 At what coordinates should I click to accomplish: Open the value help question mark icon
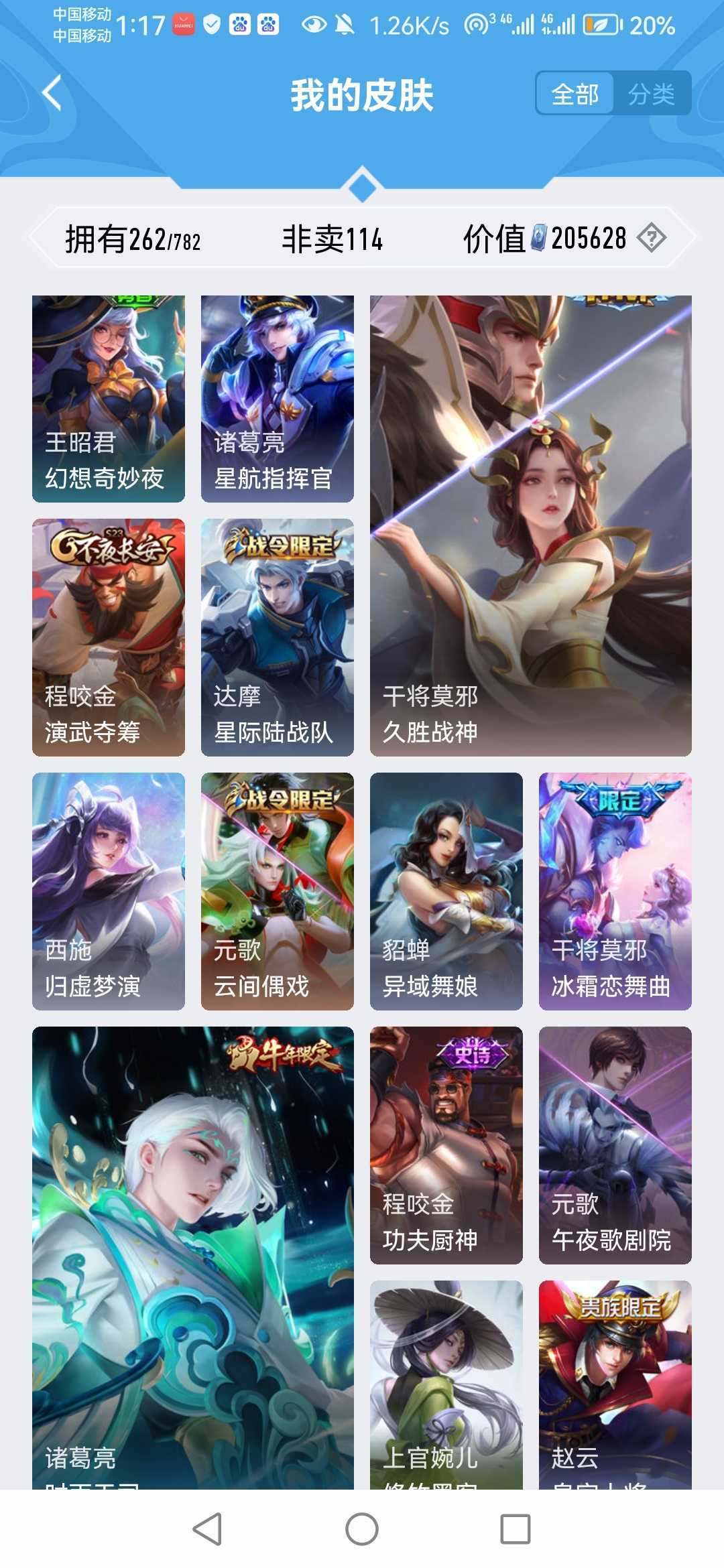pyautogui.click(x=651, y=238)
